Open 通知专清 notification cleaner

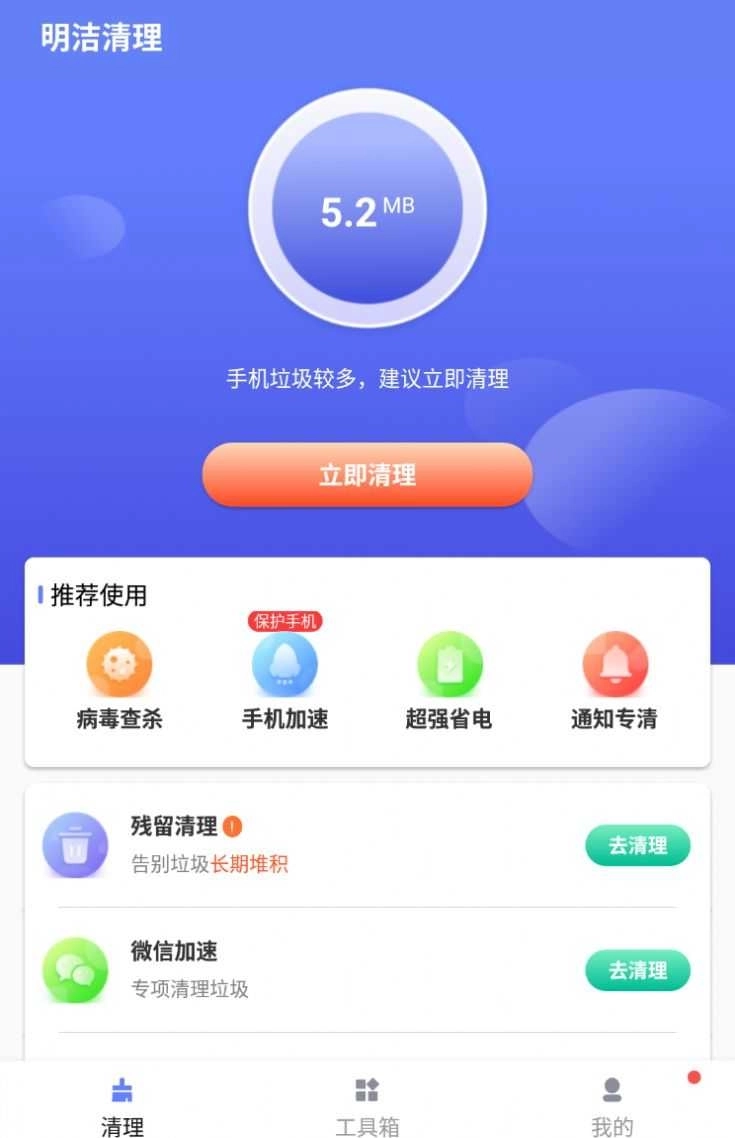pos(613,663)
